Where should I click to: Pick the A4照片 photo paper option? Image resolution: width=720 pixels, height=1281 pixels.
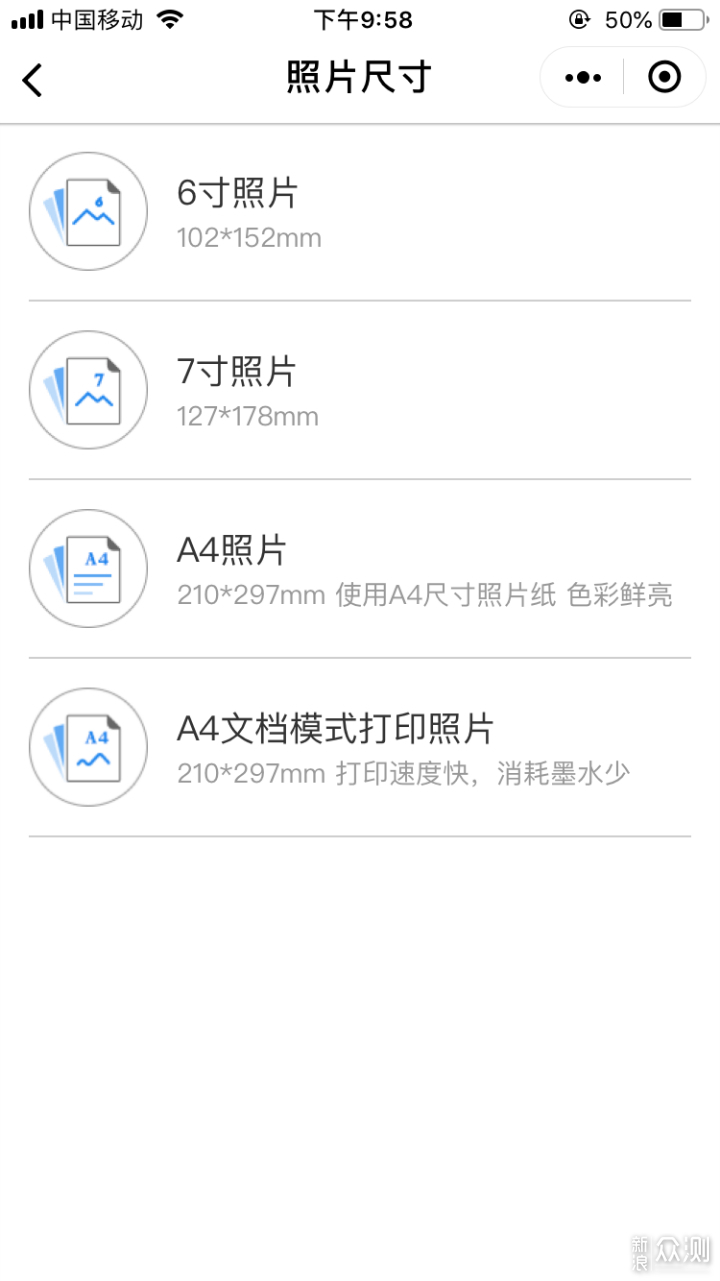(x=359, y=569)
